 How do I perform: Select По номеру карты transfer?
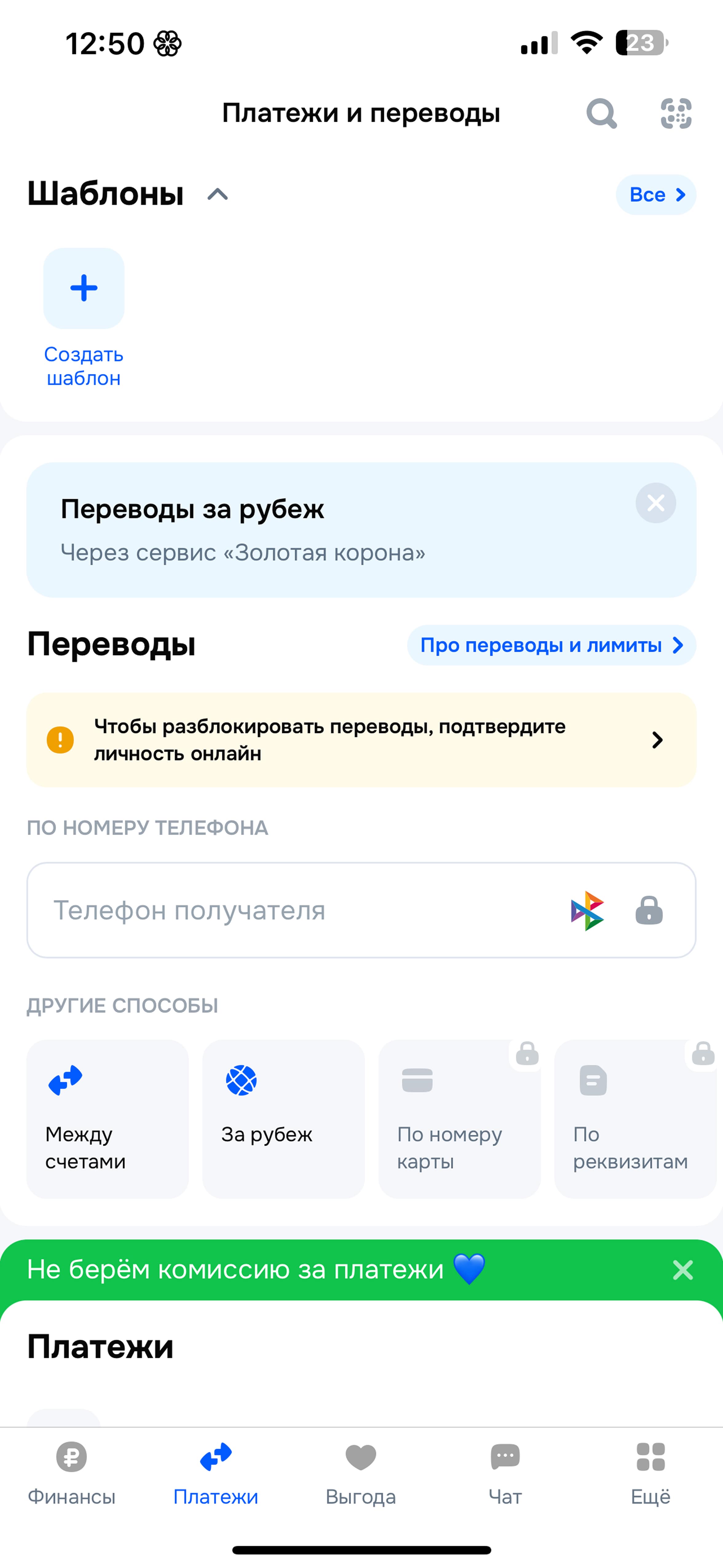(460, 1119)
